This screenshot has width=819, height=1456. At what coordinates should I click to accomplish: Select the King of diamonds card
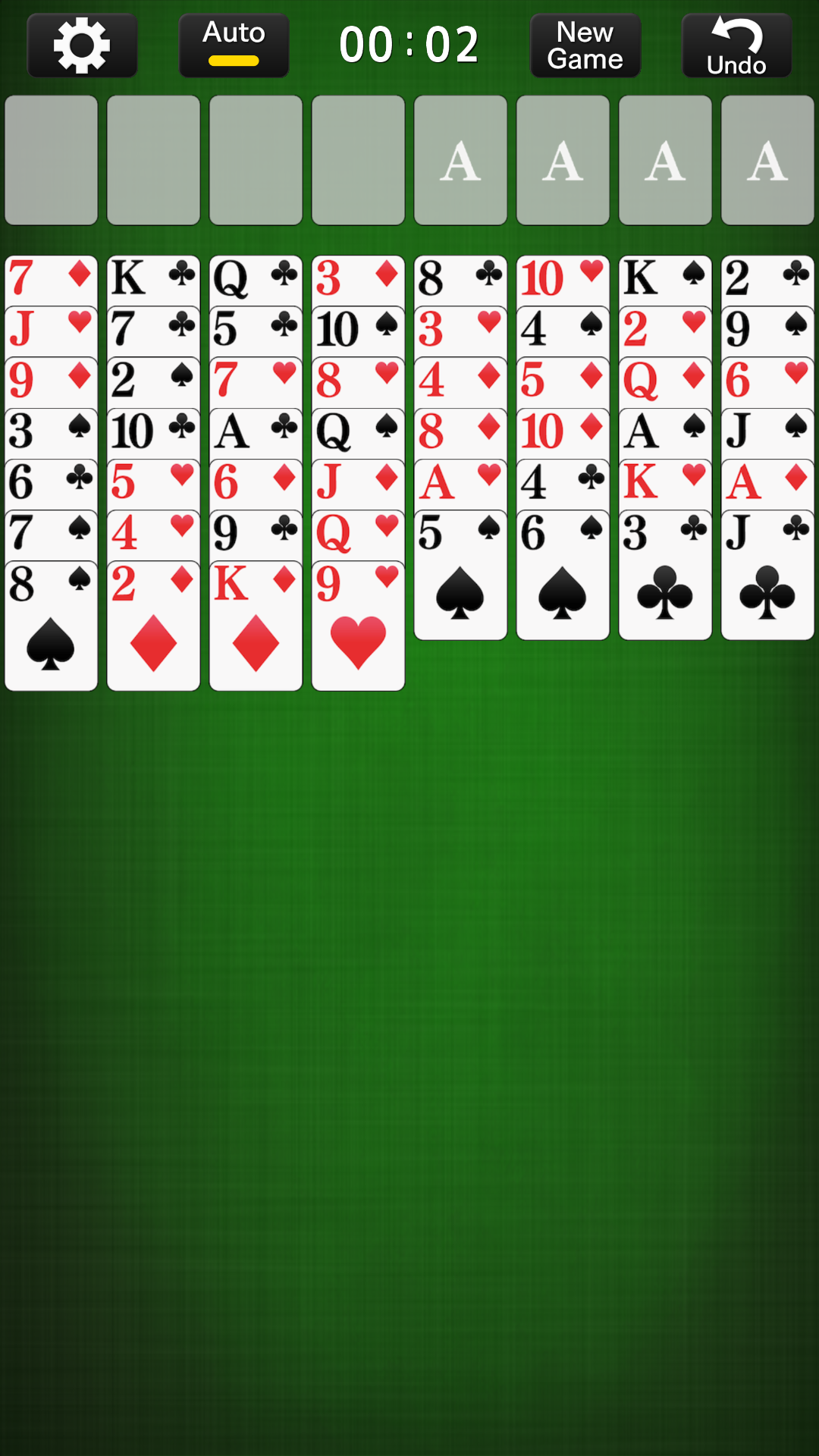[x=256, y=626]
